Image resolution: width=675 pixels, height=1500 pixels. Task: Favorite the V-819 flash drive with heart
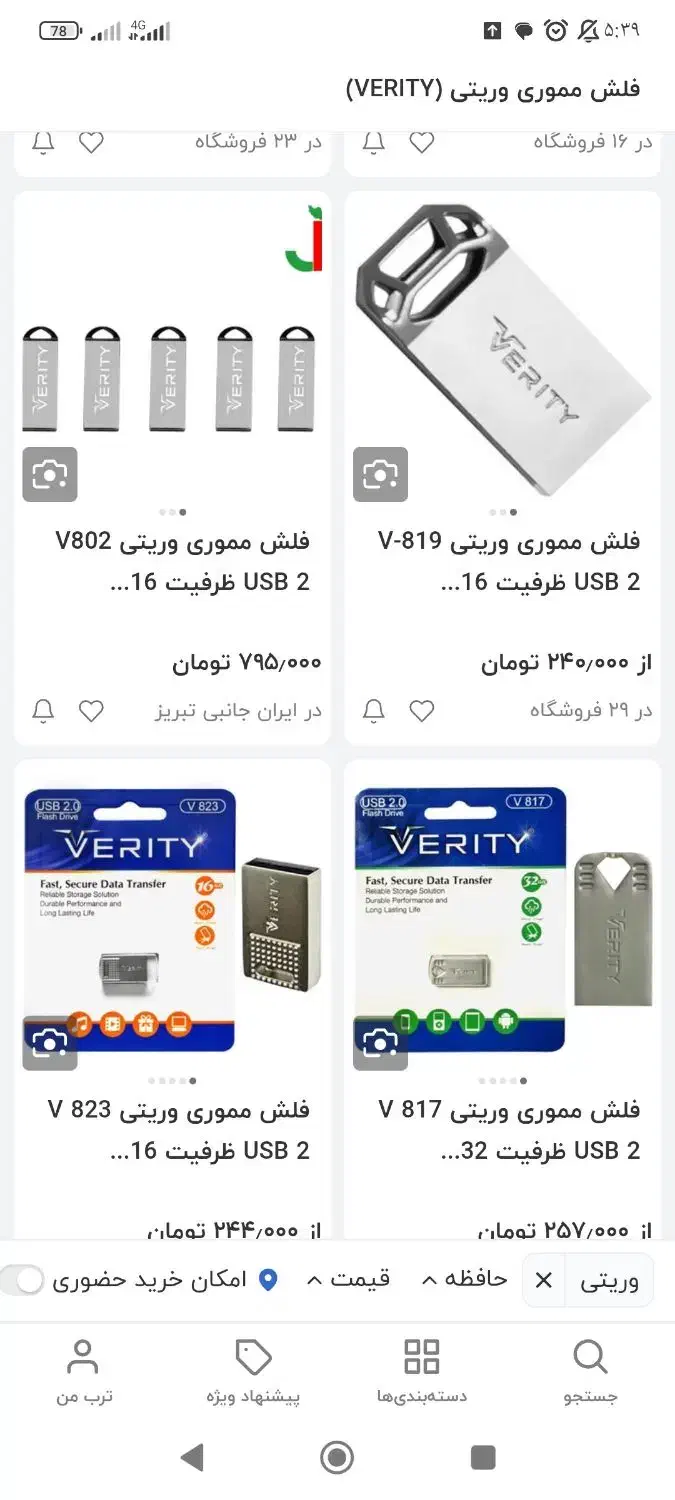(422, 711)
